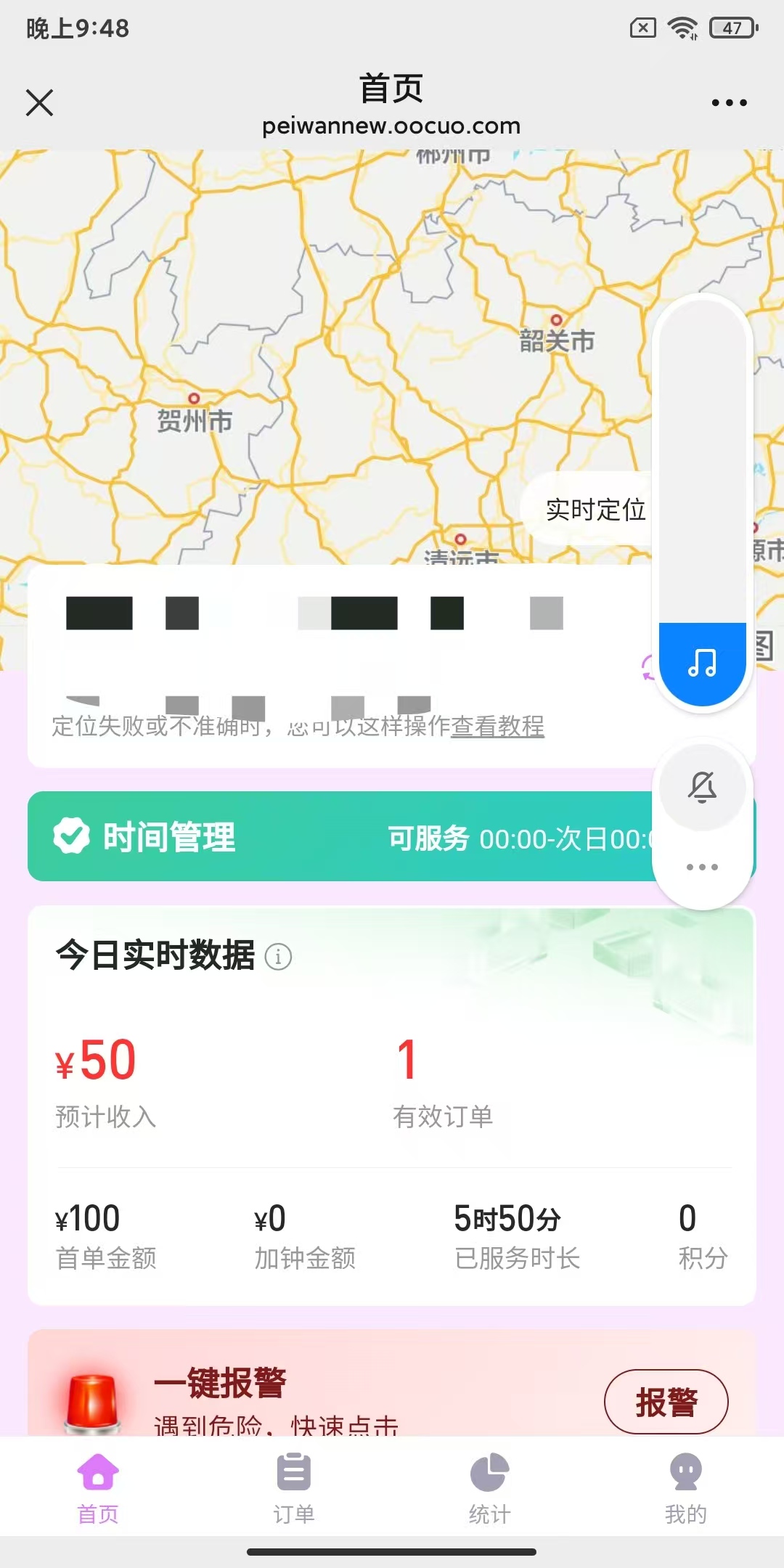Close the web page with the X
This screenshot has width=784, height=1568.
40,102
